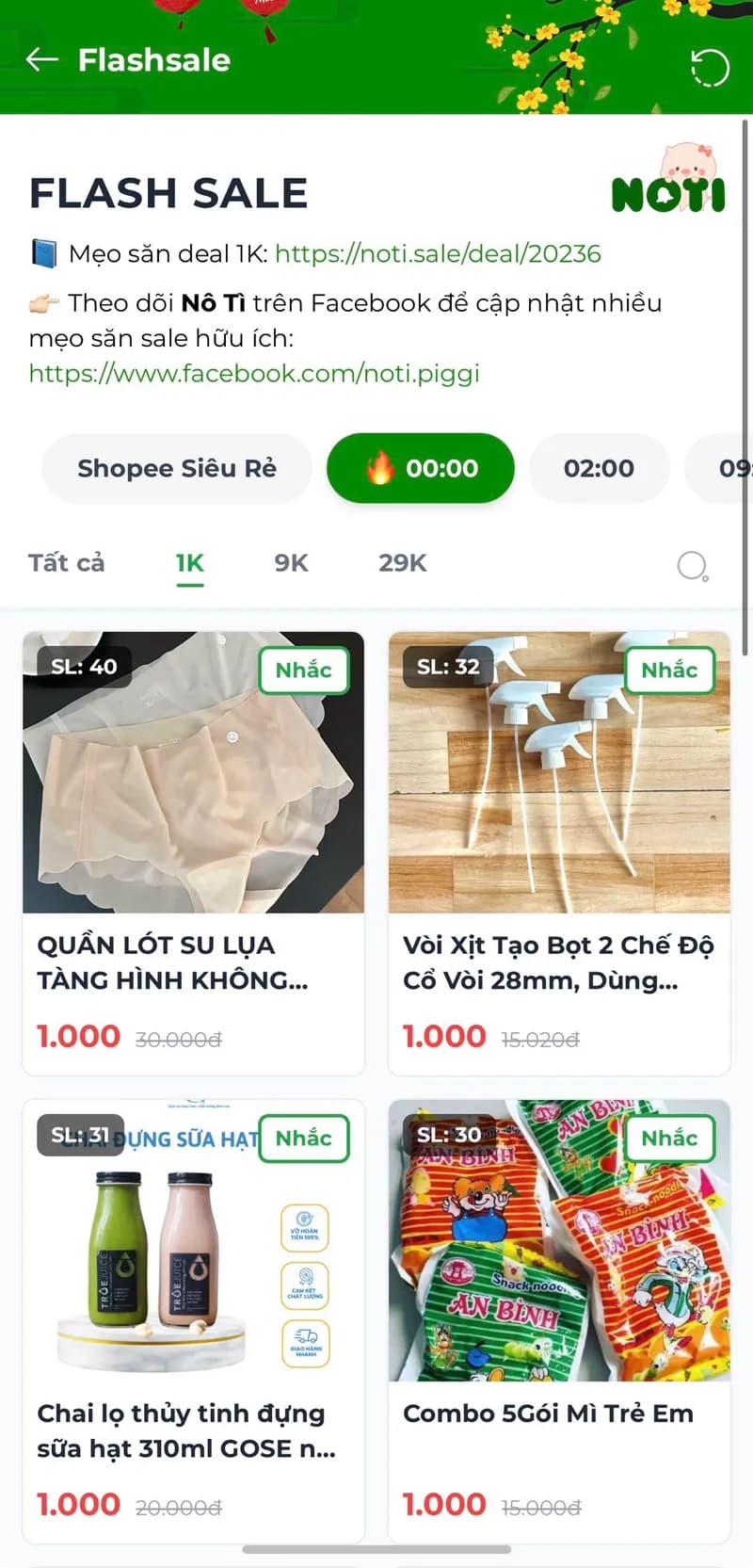This screenshot has height=1568, width=753.
Task: Tap Nhắc on the Chai lọ thủy tinh deal
Action: [303, 1138]
